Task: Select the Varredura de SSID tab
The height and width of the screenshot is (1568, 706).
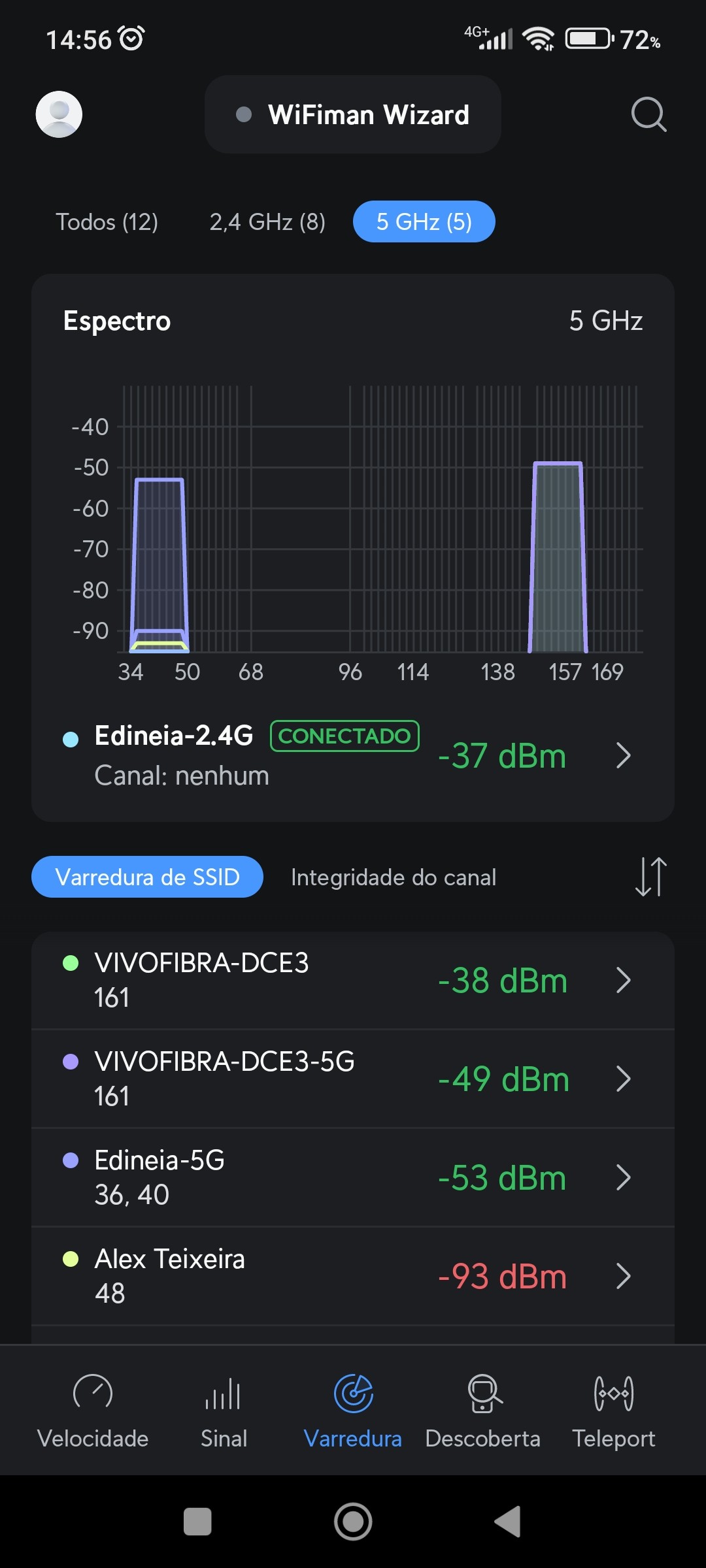Action: [147, 877]
